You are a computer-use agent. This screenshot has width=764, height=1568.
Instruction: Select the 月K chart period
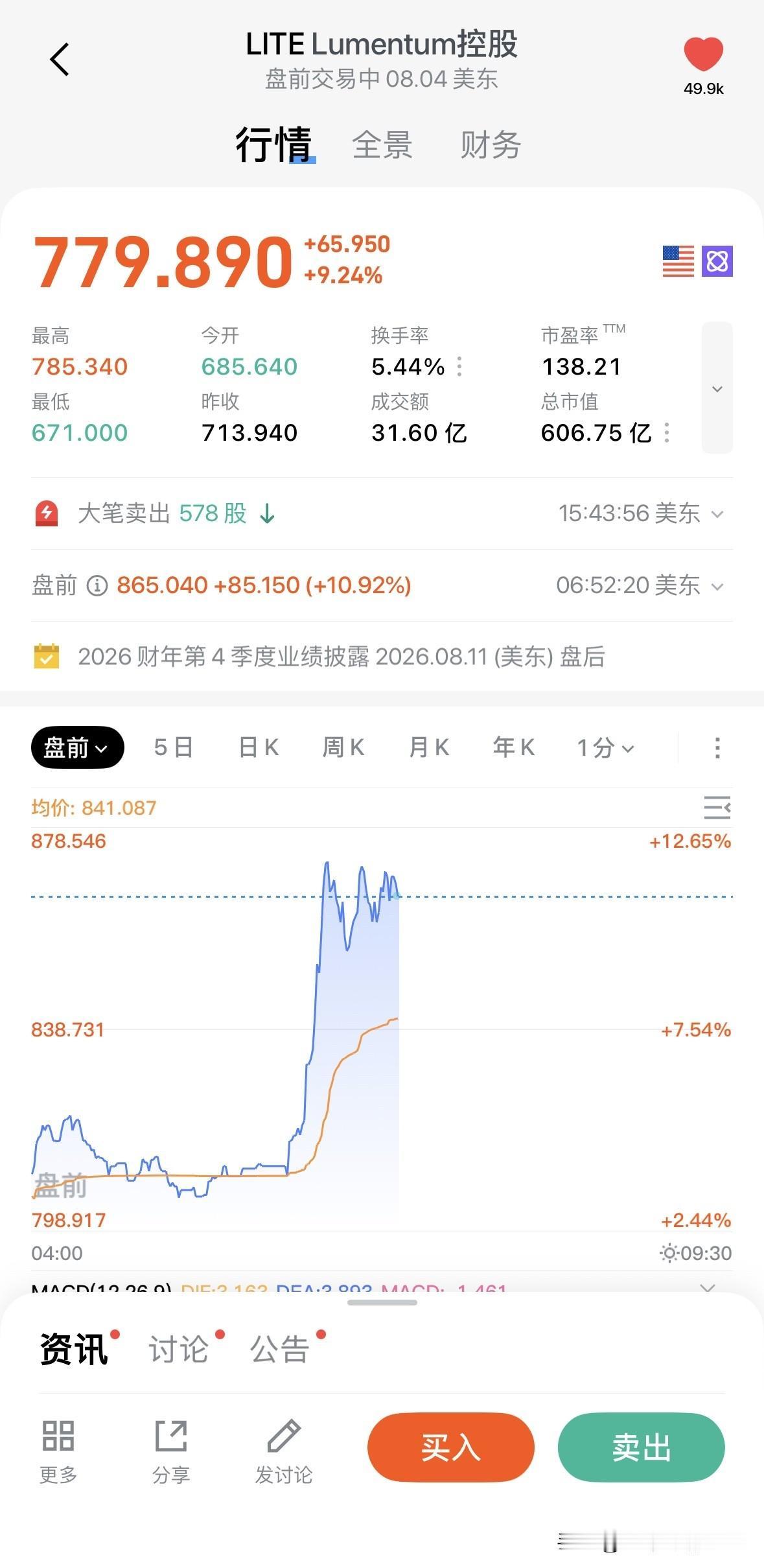click(x=429, y=747)
